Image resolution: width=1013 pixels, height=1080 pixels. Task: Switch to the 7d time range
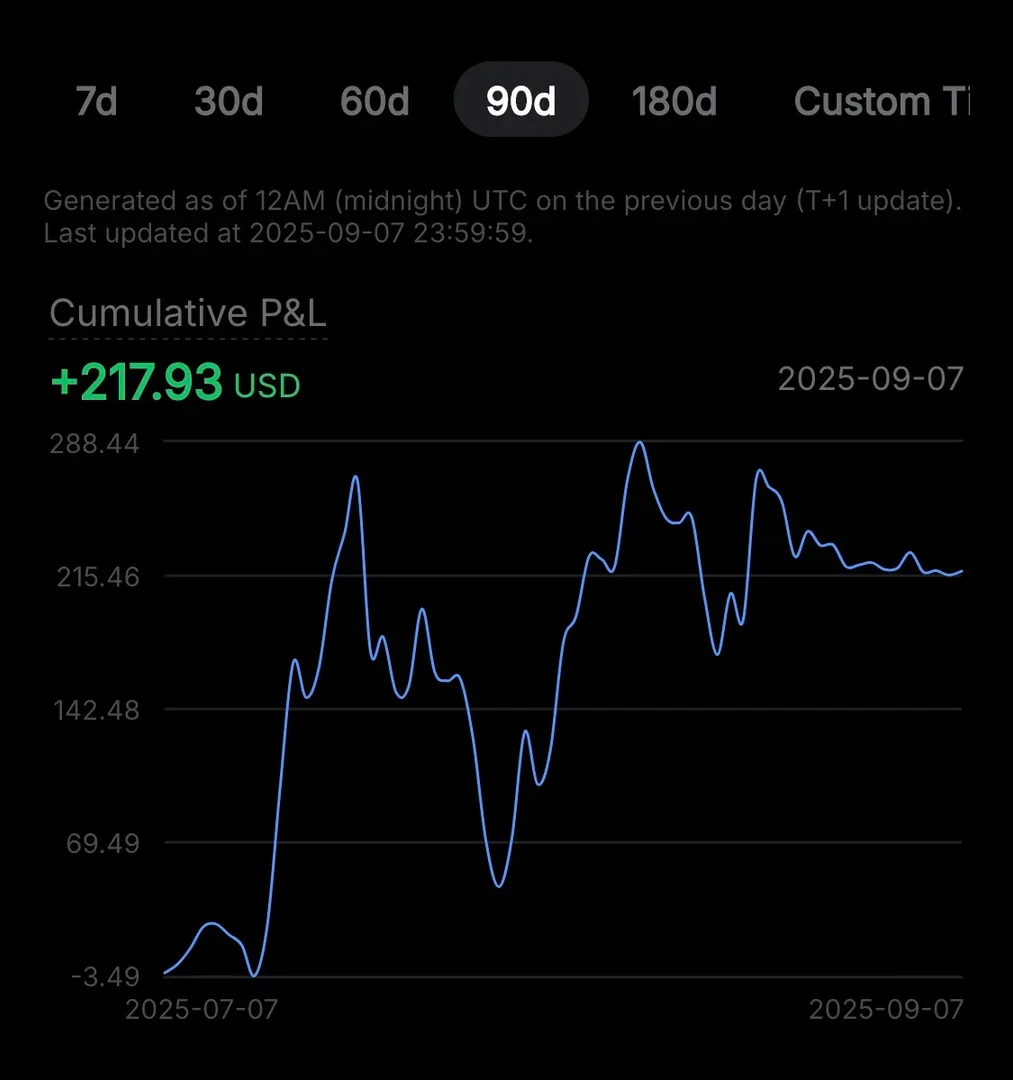point(97,101)
